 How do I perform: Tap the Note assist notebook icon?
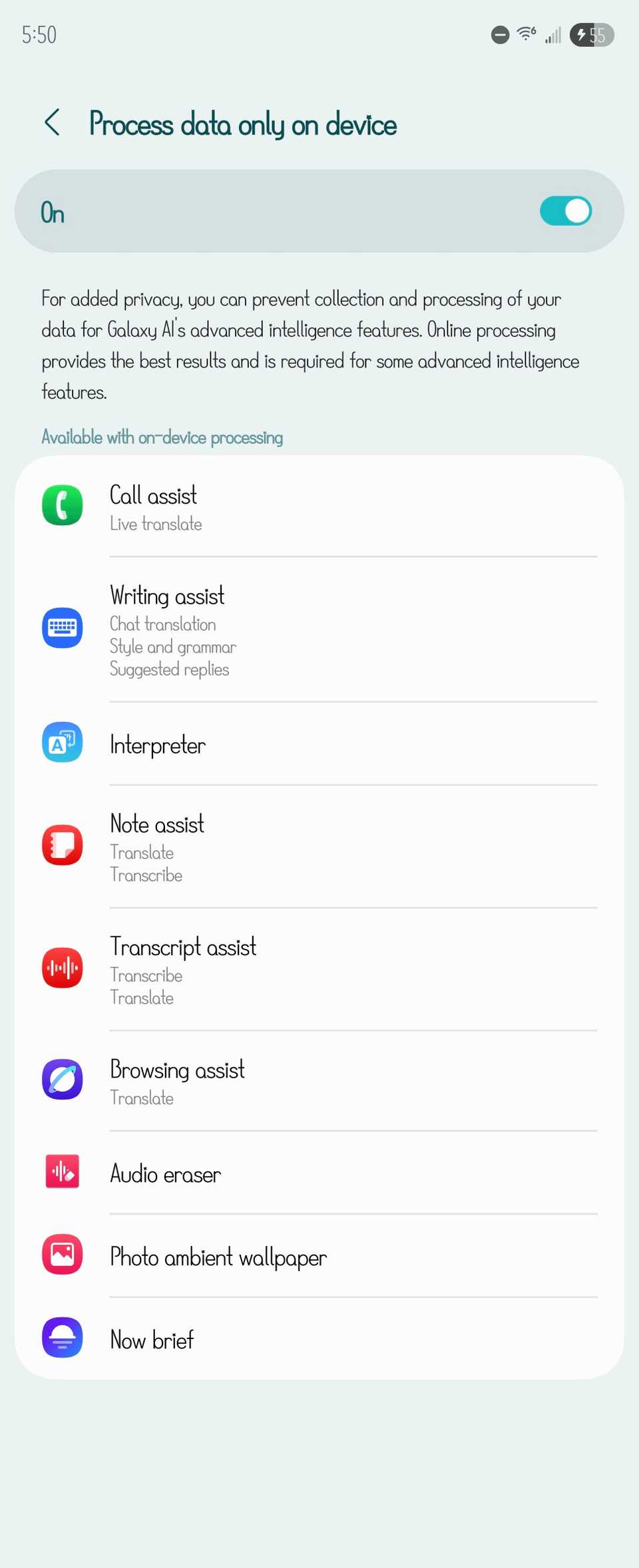click(61, 845)
